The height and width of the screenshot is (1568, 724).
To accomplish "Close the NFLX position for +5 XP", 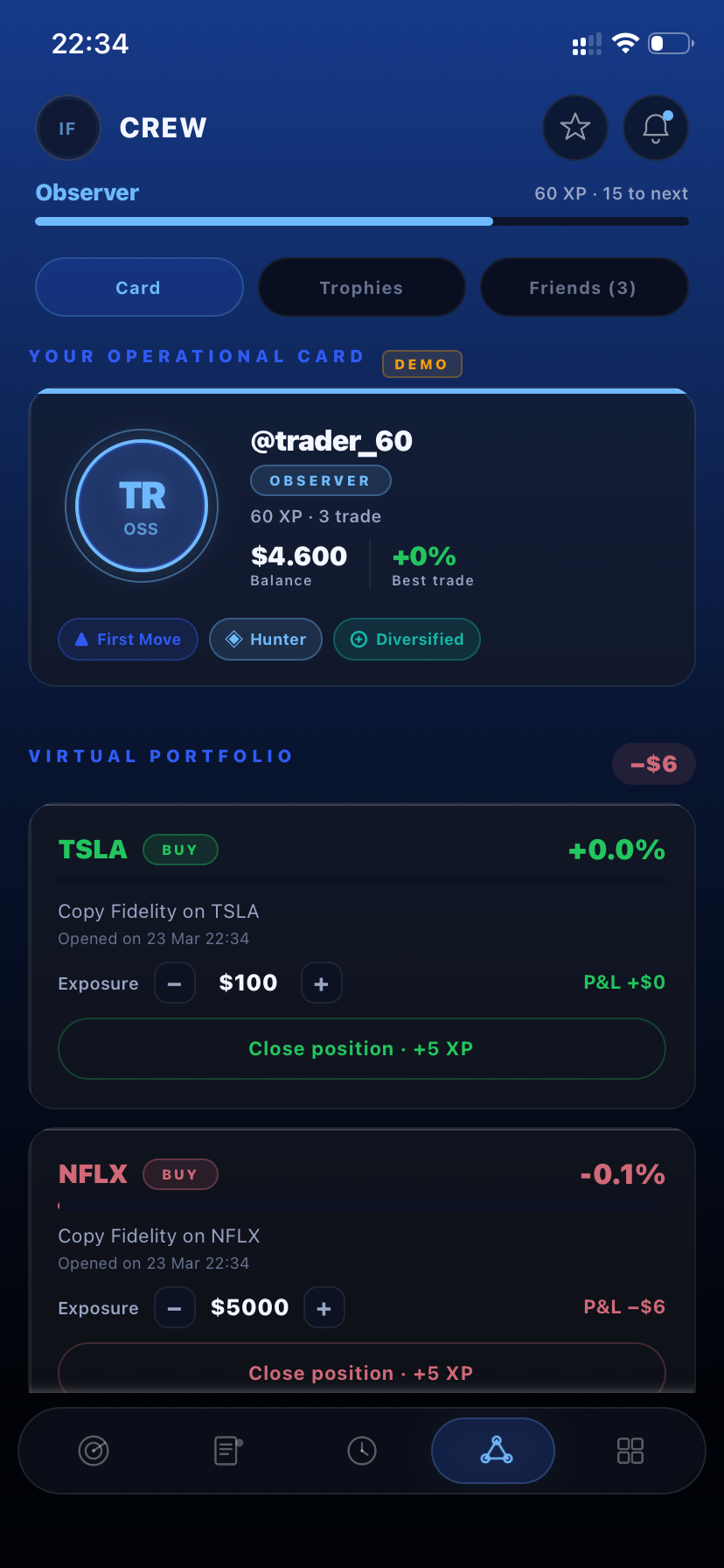I will point(361,1372).
